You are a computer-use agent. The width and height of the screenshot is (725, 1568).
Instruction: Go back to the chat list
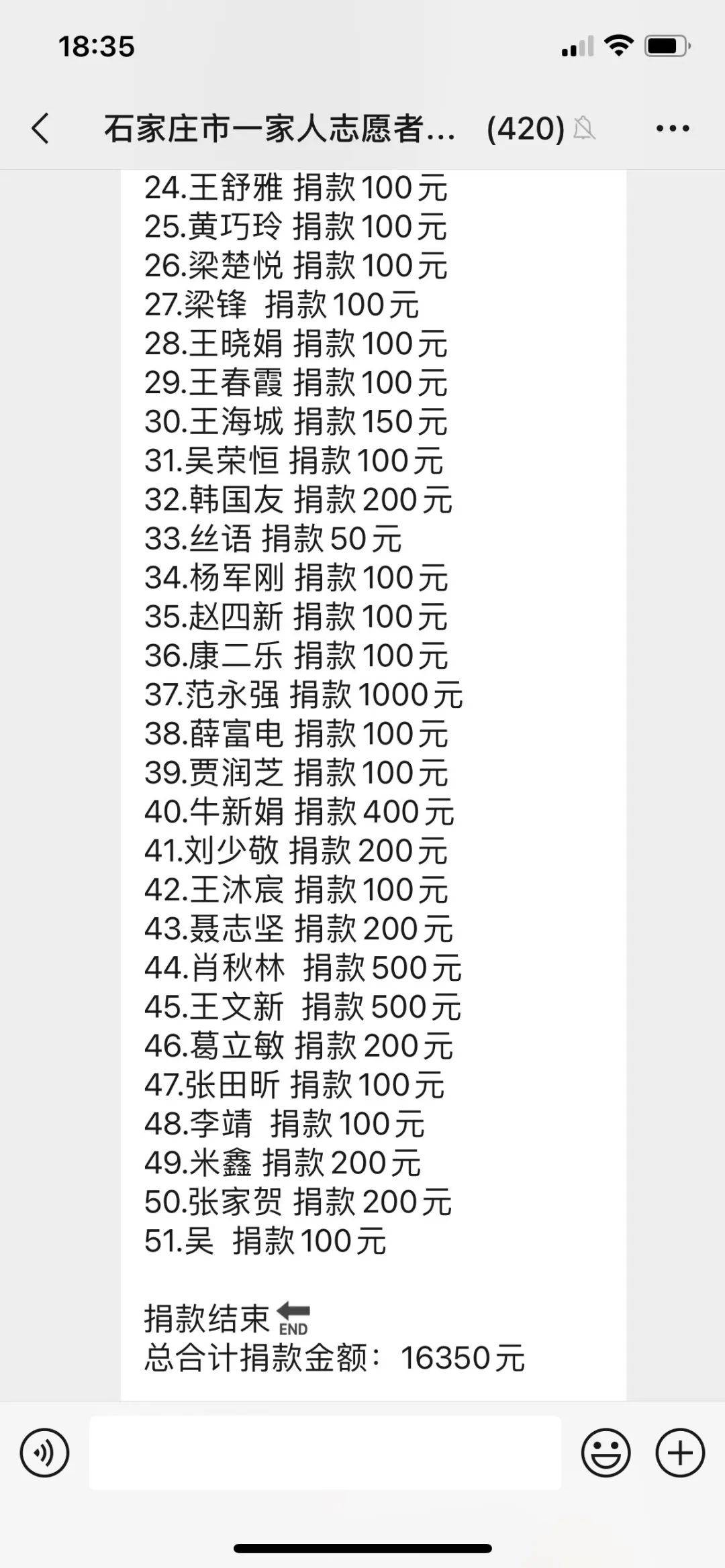pos(40,127)
